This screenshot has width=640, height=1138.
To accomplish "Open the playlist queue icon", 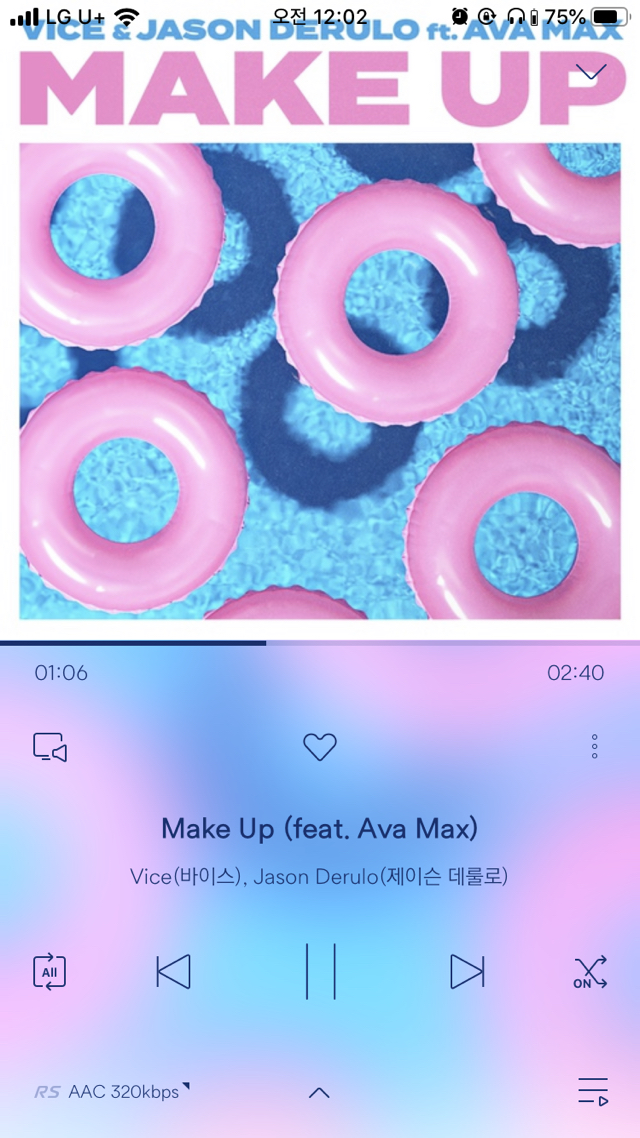I will 593,1092.
